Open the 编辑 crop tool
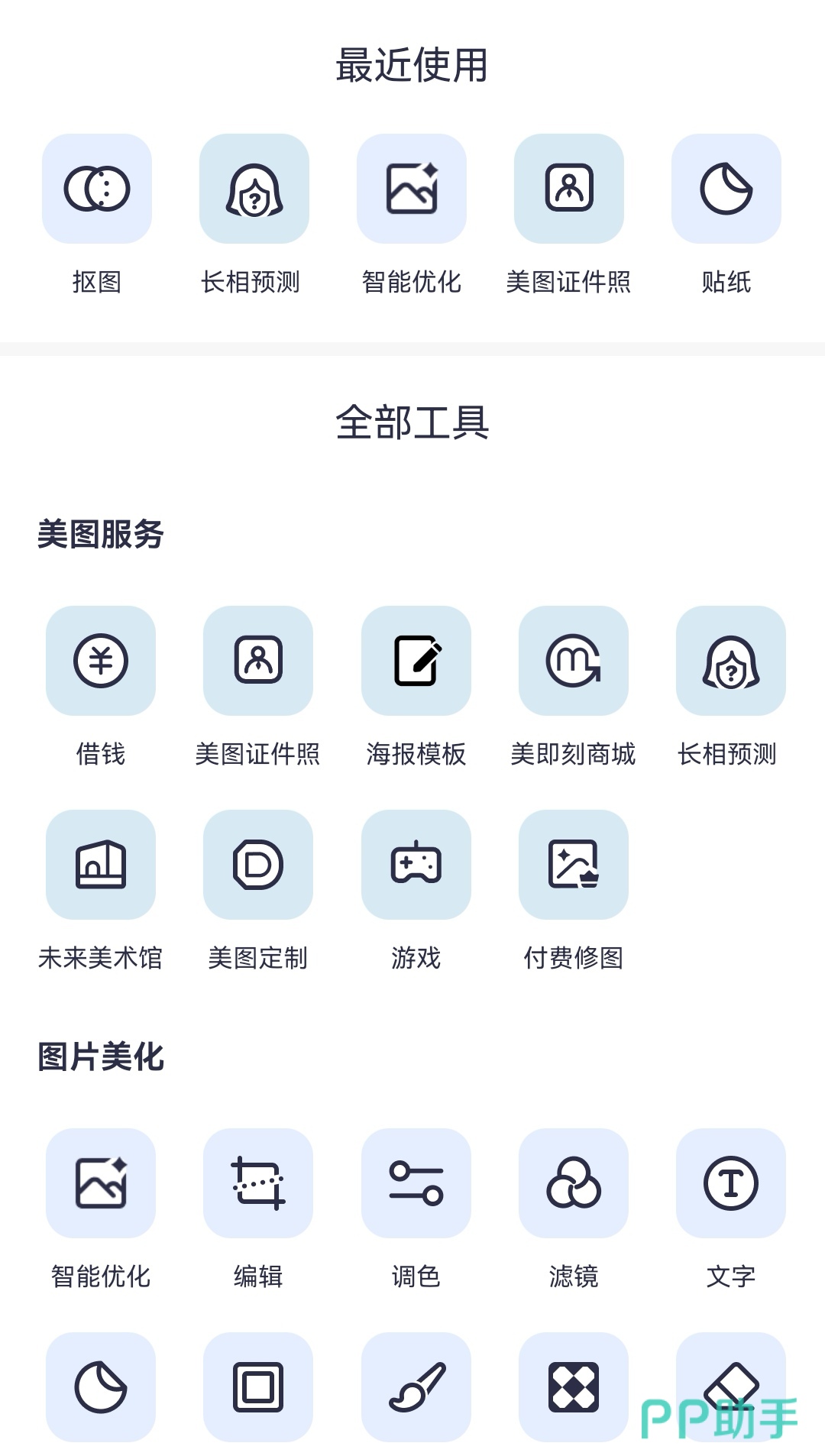Viewport: 825px width, 1456px height. (258, 1183)
